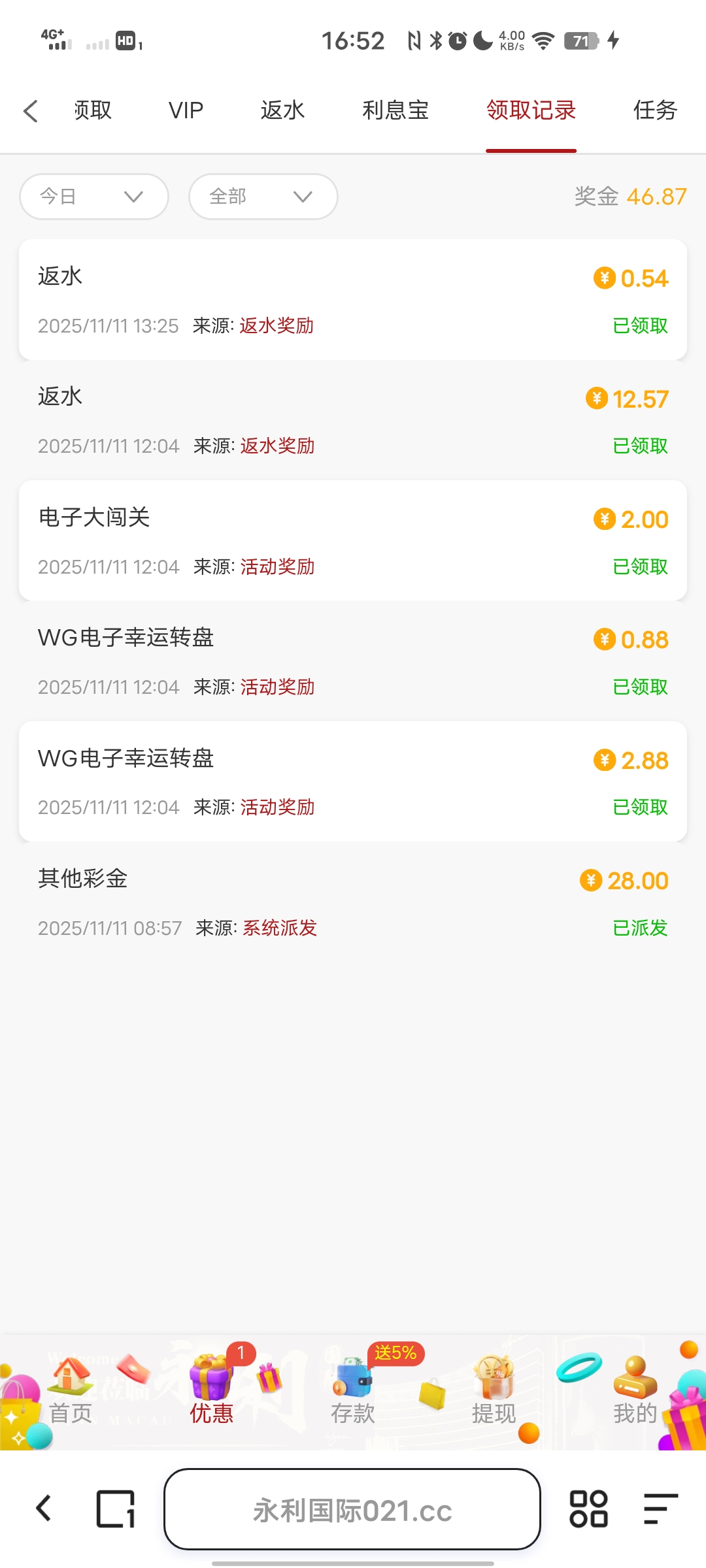The width and height of the screenshot is (706, 1568).
Task: Switch to the VIP tab
Action: 186,110
